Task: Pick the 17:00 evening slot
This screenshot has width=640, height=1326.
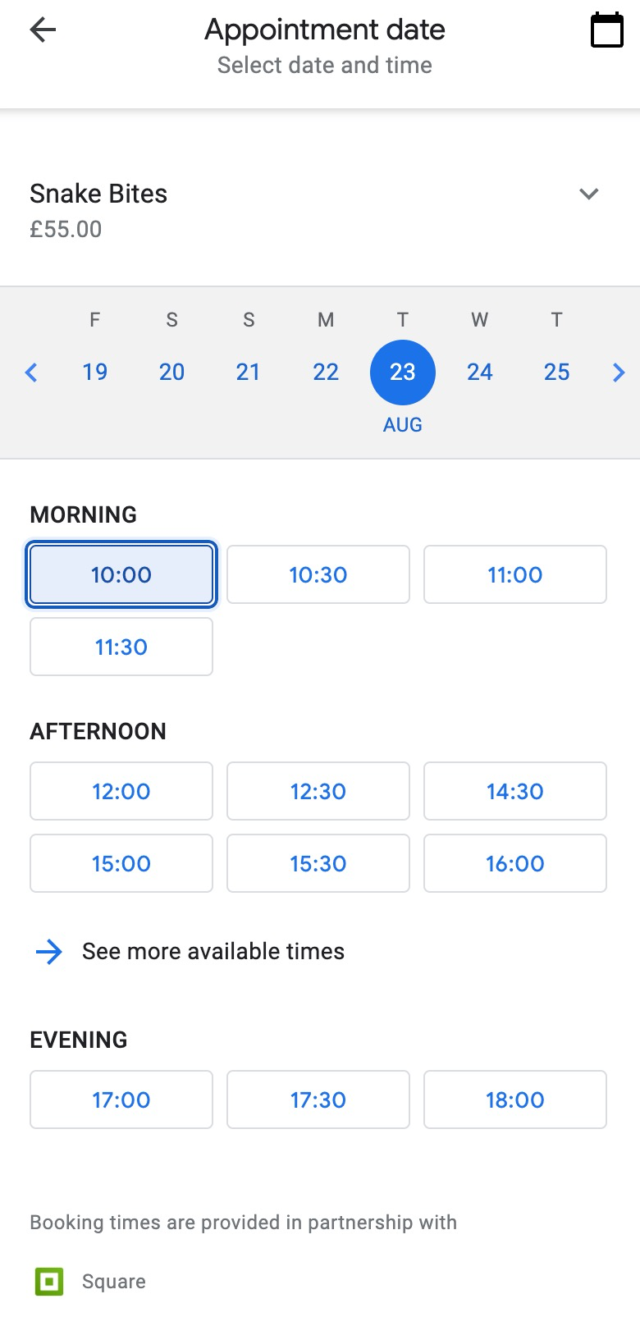Action: coord(121,1100)
